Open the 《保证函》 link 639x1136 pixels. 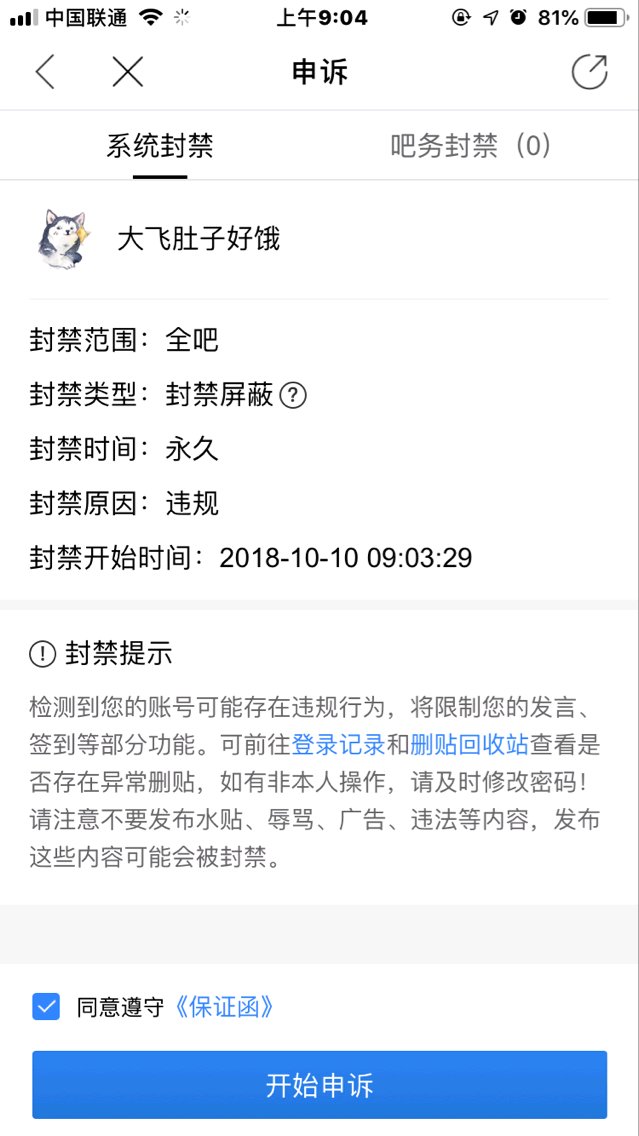[x=224, y=1007]
